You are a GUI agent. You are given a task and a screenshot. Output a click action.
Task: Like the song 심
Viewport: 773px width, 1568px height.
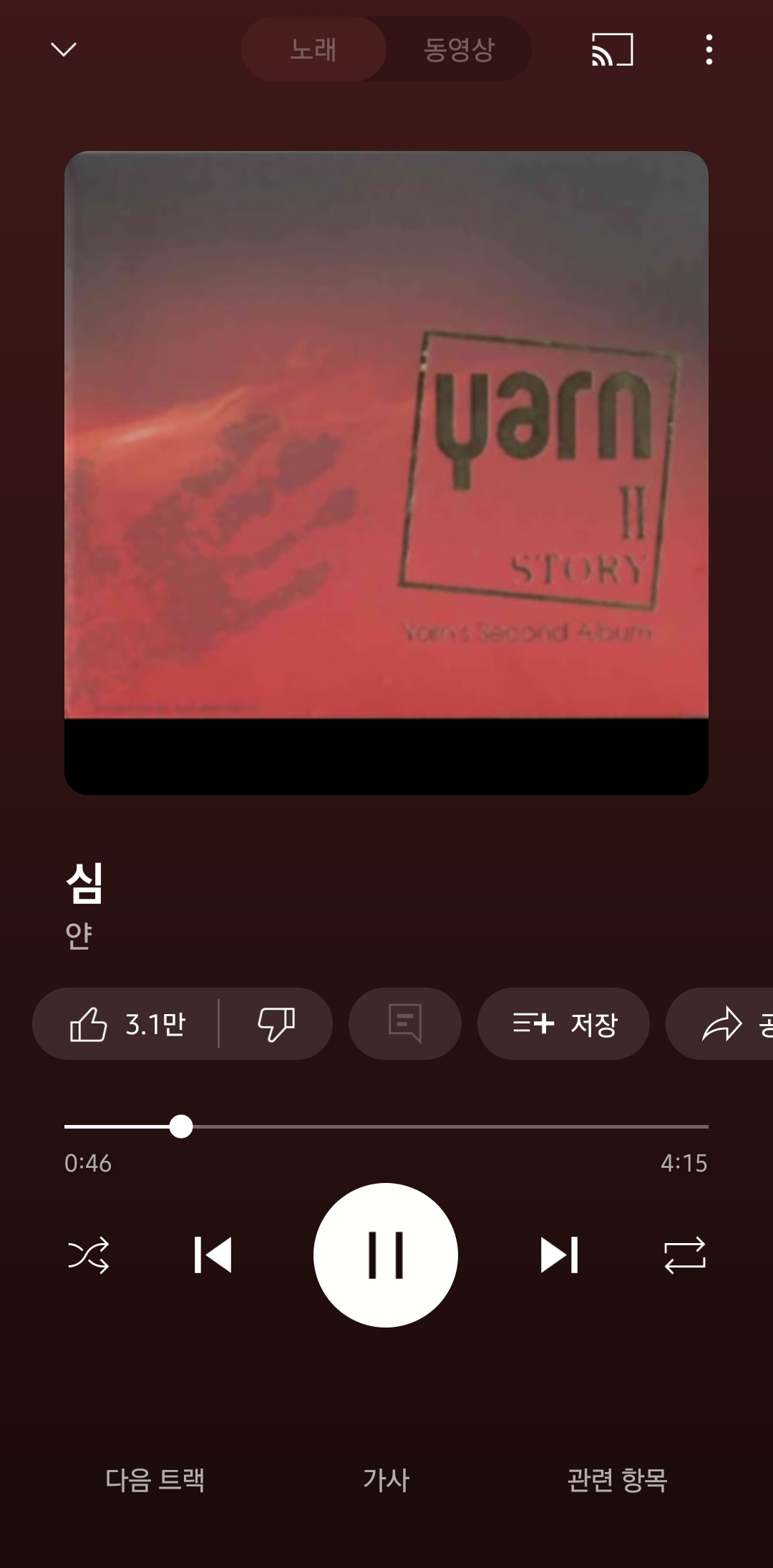(127, 1024)
